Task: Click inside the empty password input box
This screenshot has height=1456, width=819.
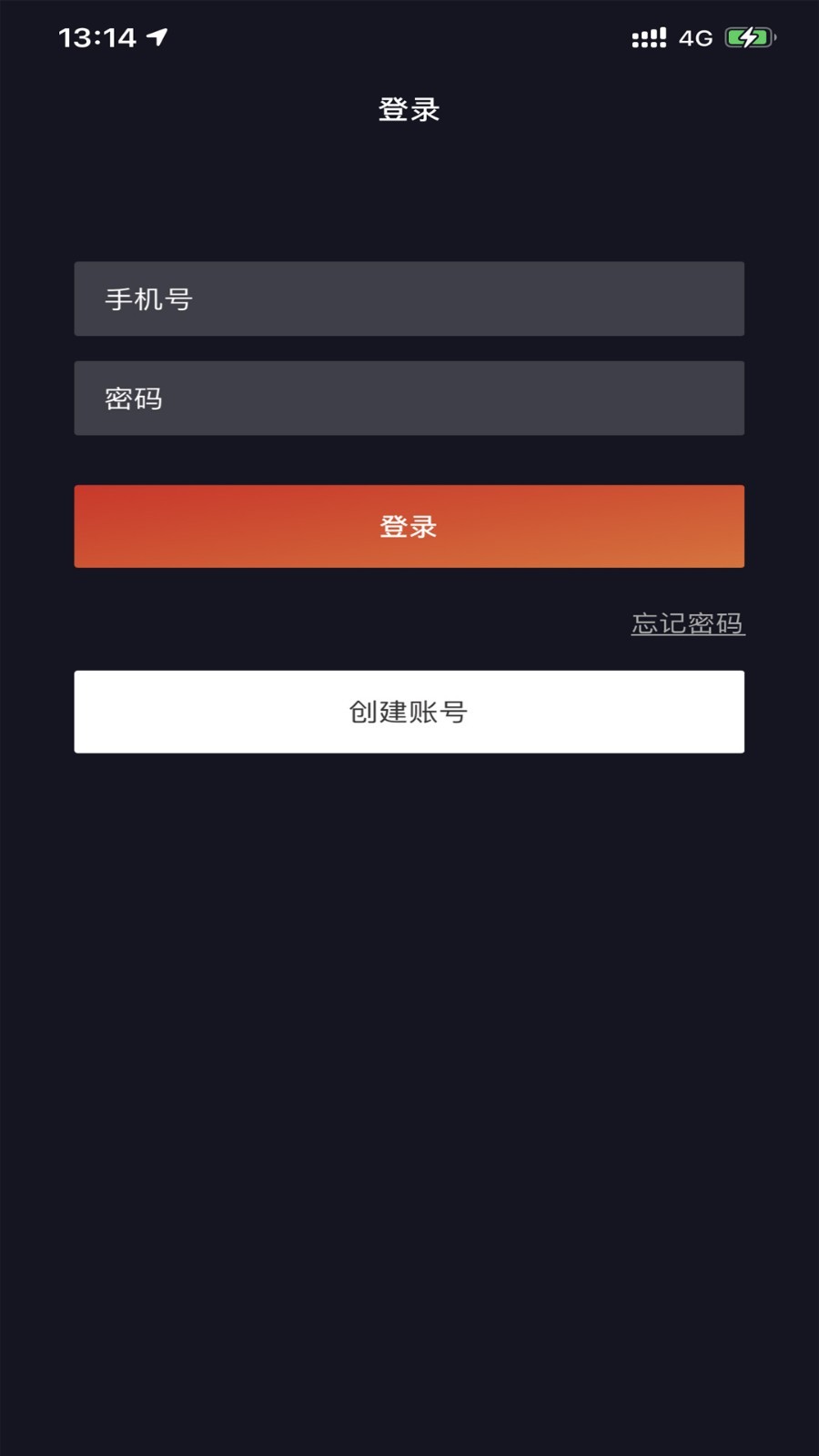Action: [409, 398]
